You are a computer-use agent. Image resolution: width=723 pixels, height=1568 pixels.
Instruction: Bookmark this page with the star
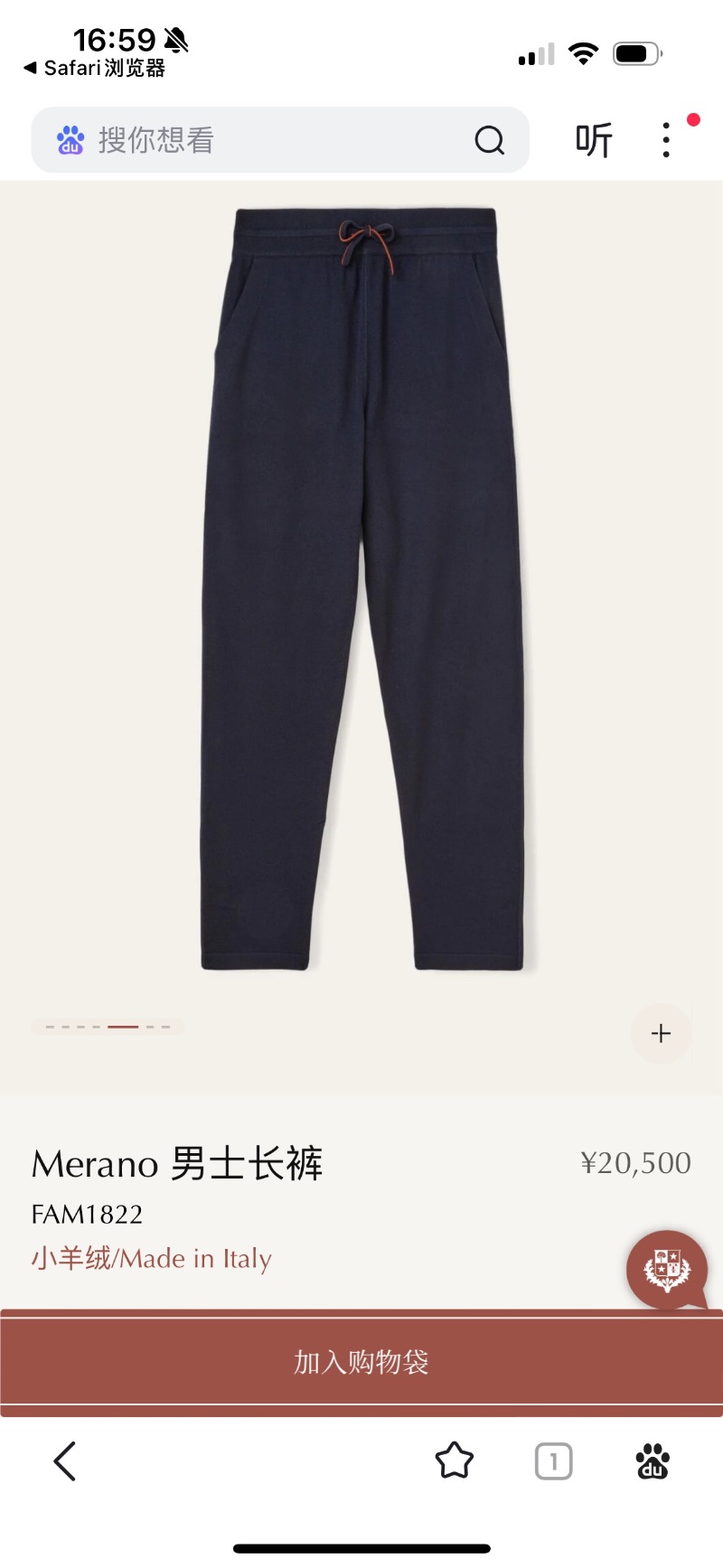pyautogui.click(x=454, y=1460)
